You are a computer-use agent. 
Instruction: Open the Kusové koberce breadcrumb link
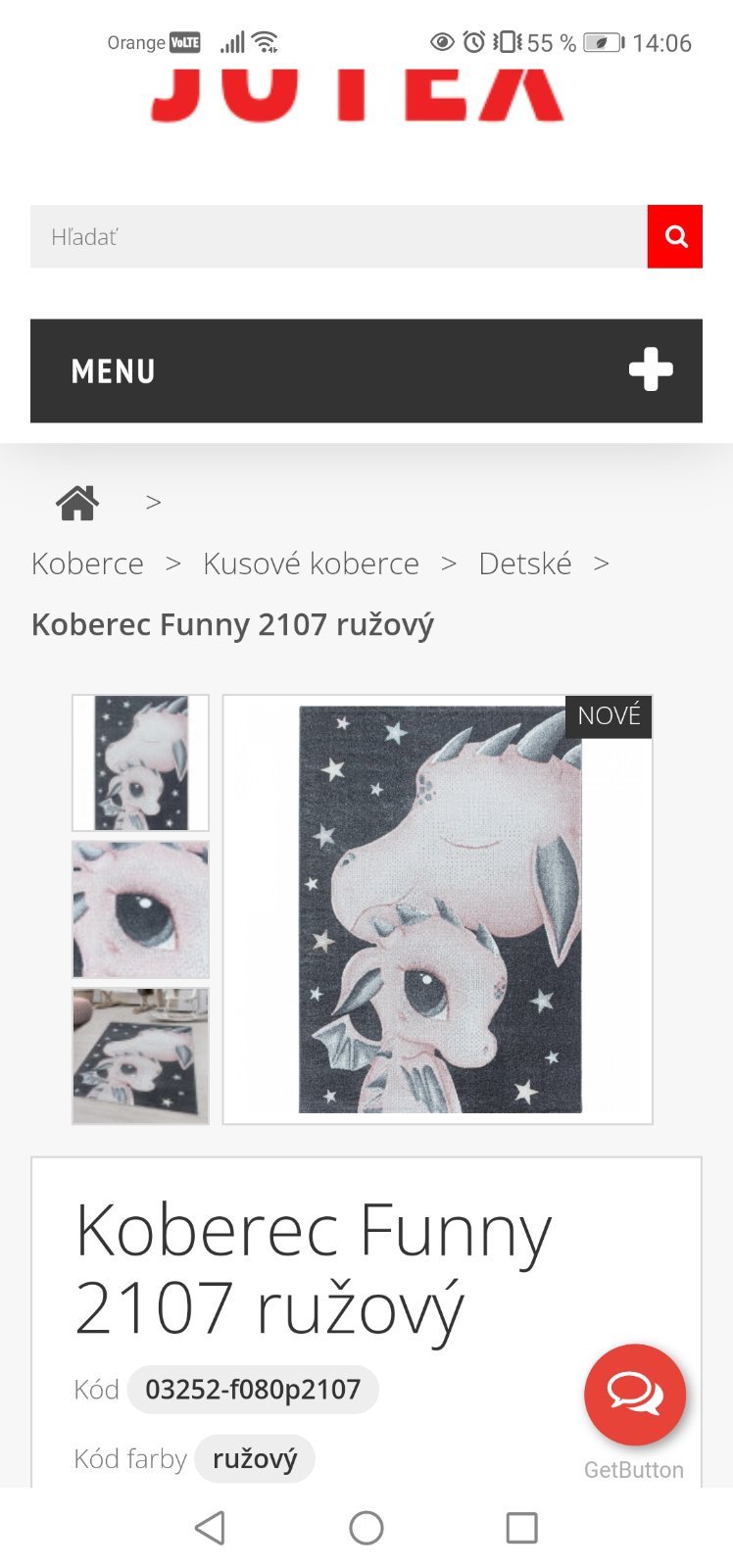[x=311, y=563]
